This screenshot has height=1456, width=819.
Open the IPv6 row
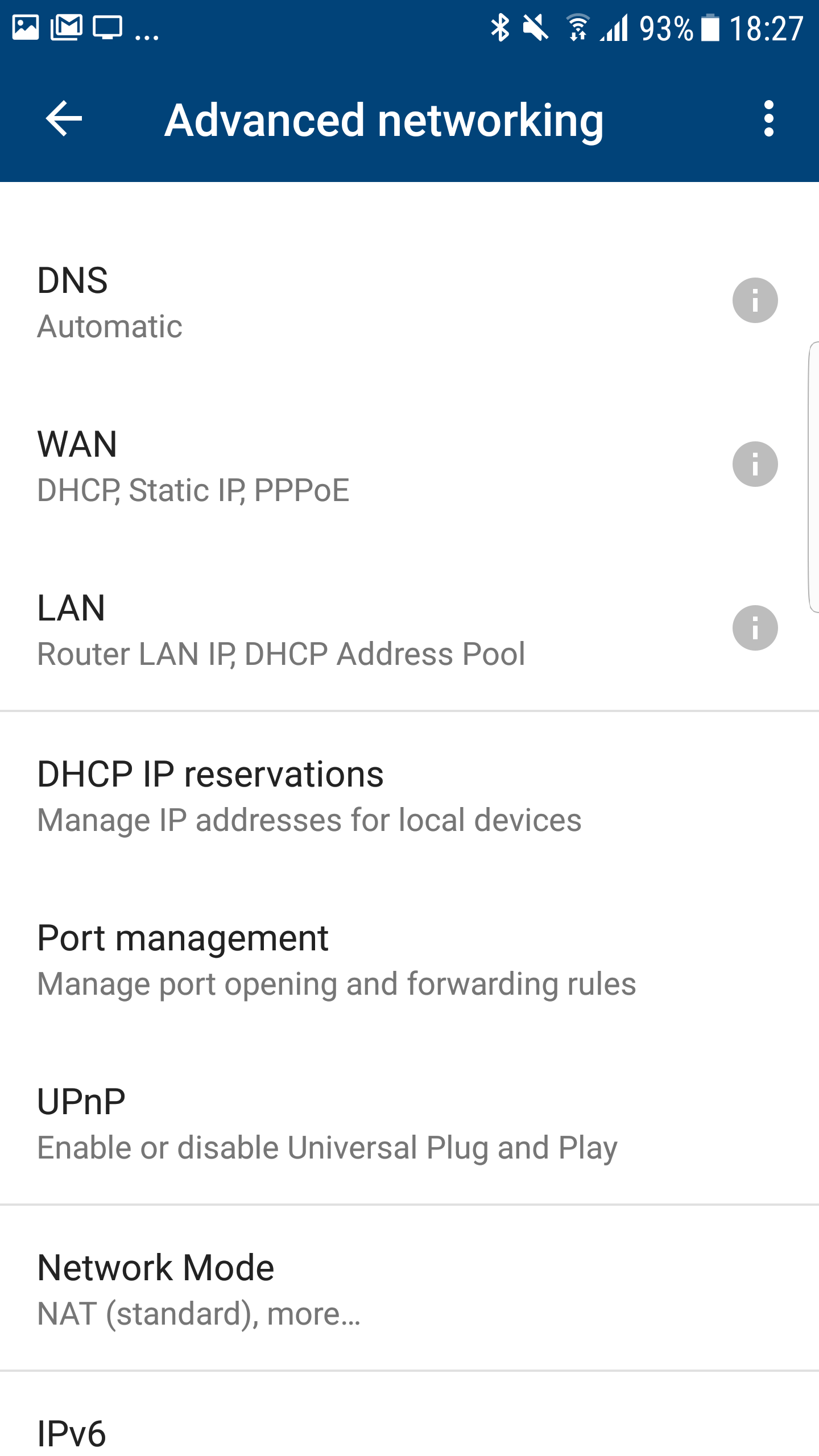409,1415
